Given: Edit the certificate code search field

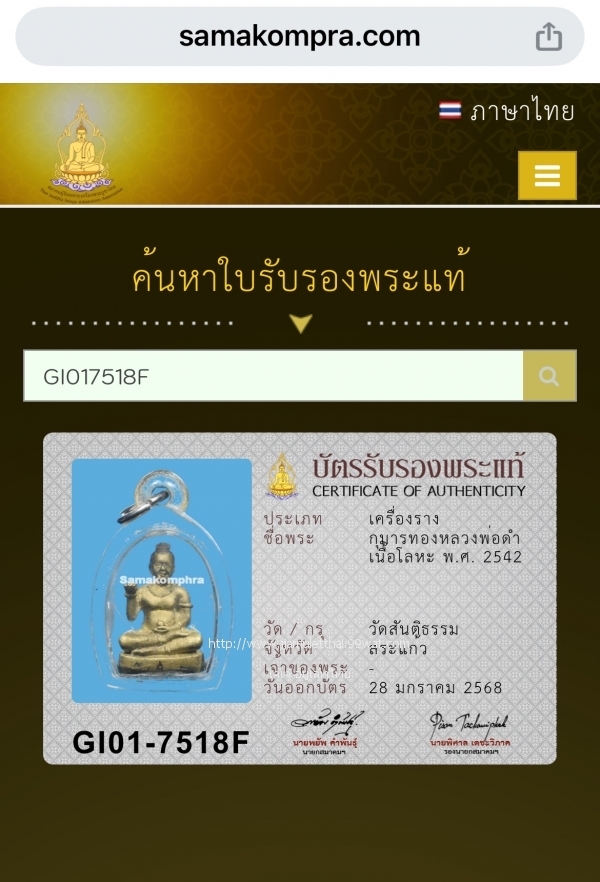Looking at the screenshot, I should 273,376.
